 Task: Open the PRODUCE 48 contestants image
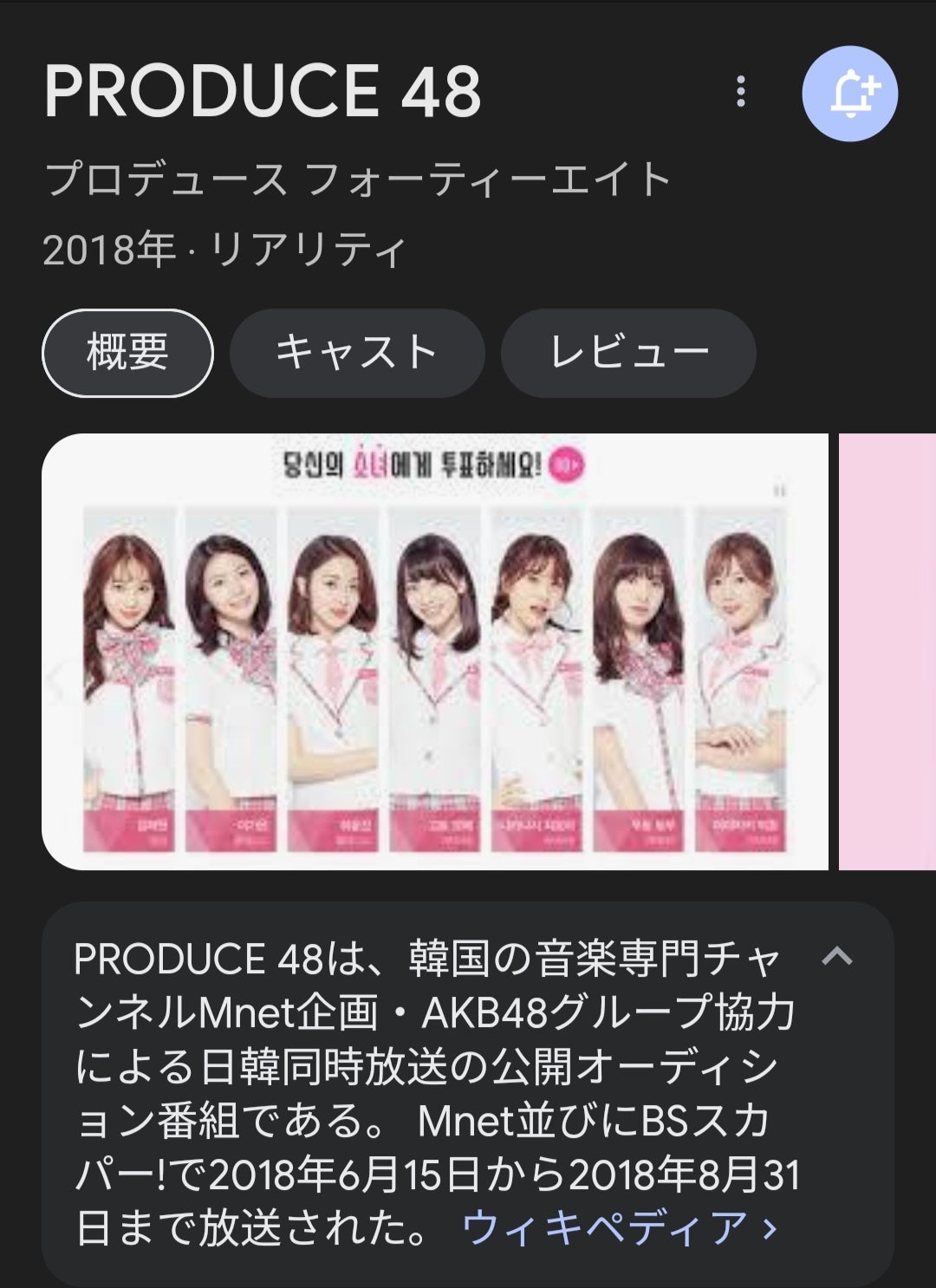click(434, 652)
